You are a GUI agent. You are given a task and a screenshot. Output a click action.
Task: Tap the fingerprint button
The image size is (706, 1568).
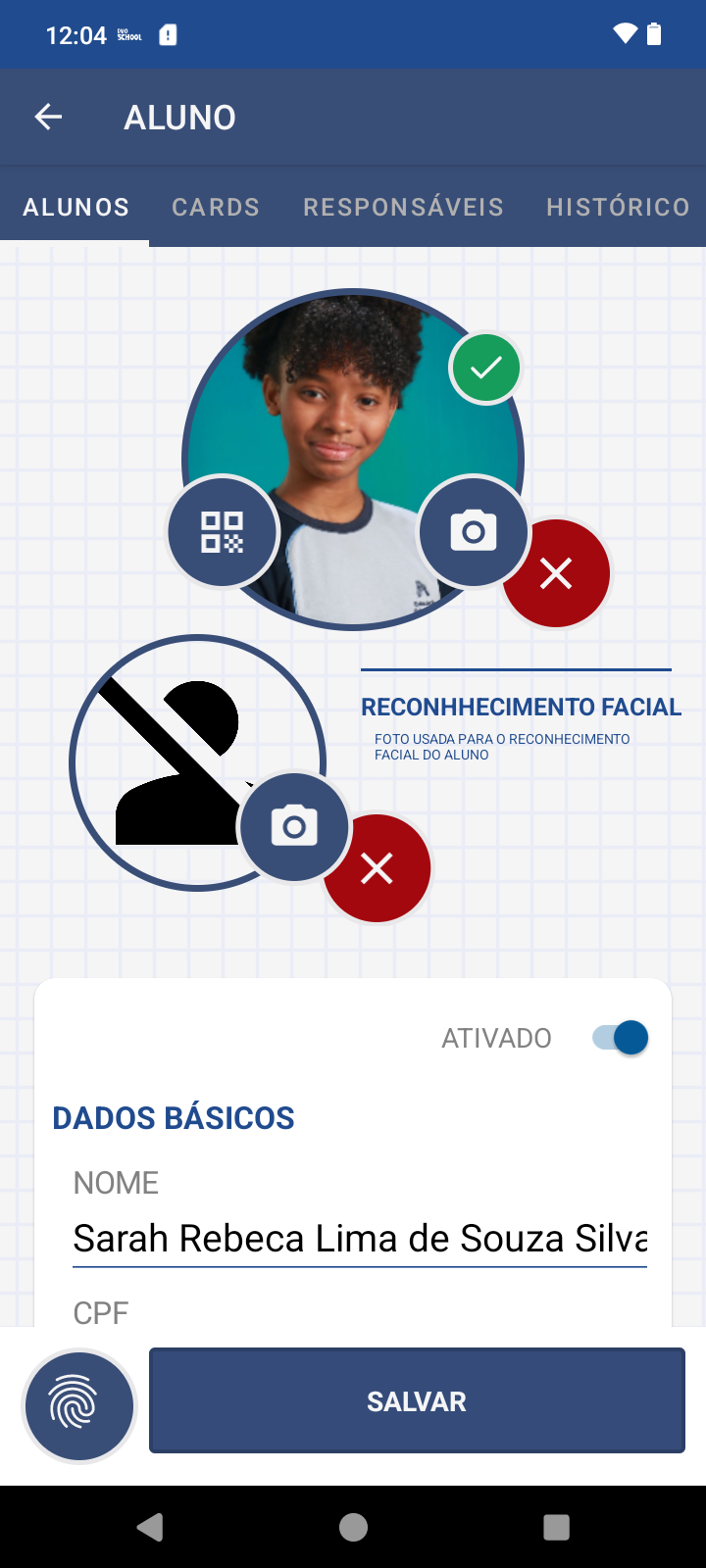tap(78, 1405)
